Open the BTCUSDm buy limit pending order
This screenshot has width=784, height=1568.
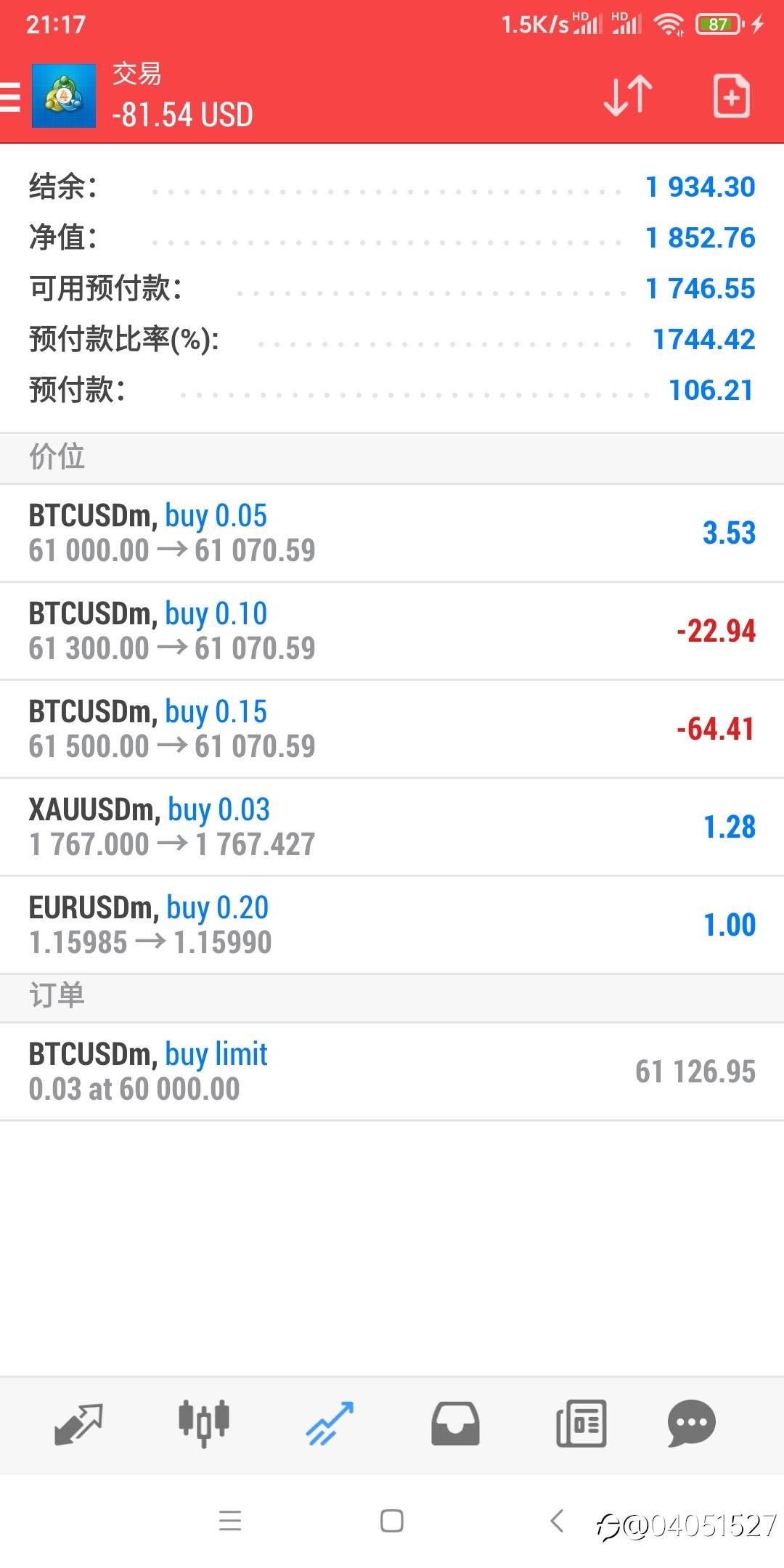pyautogui.click(x=392, y=1072)
